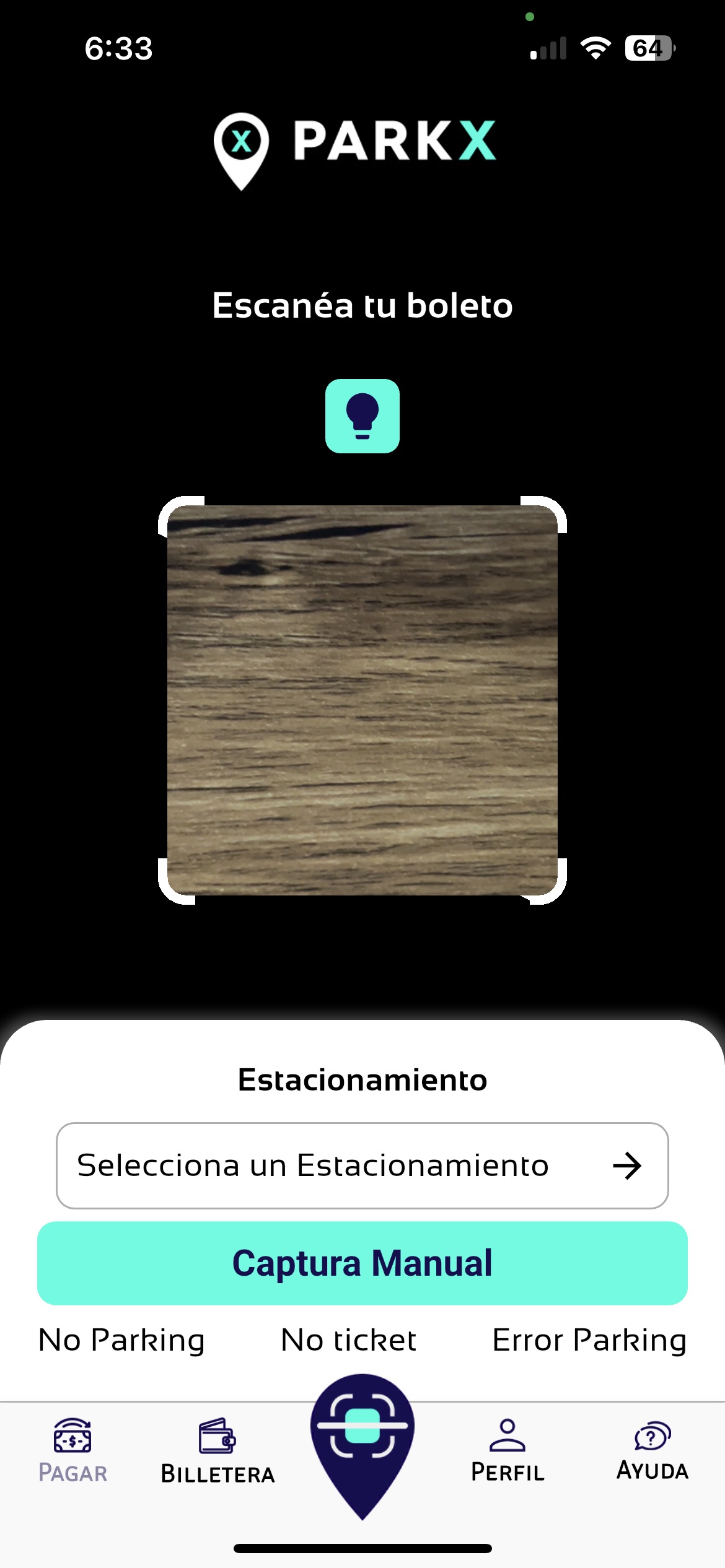Open the Selecciona un Estacionamiento dropdown

(x=362, y=1165)
